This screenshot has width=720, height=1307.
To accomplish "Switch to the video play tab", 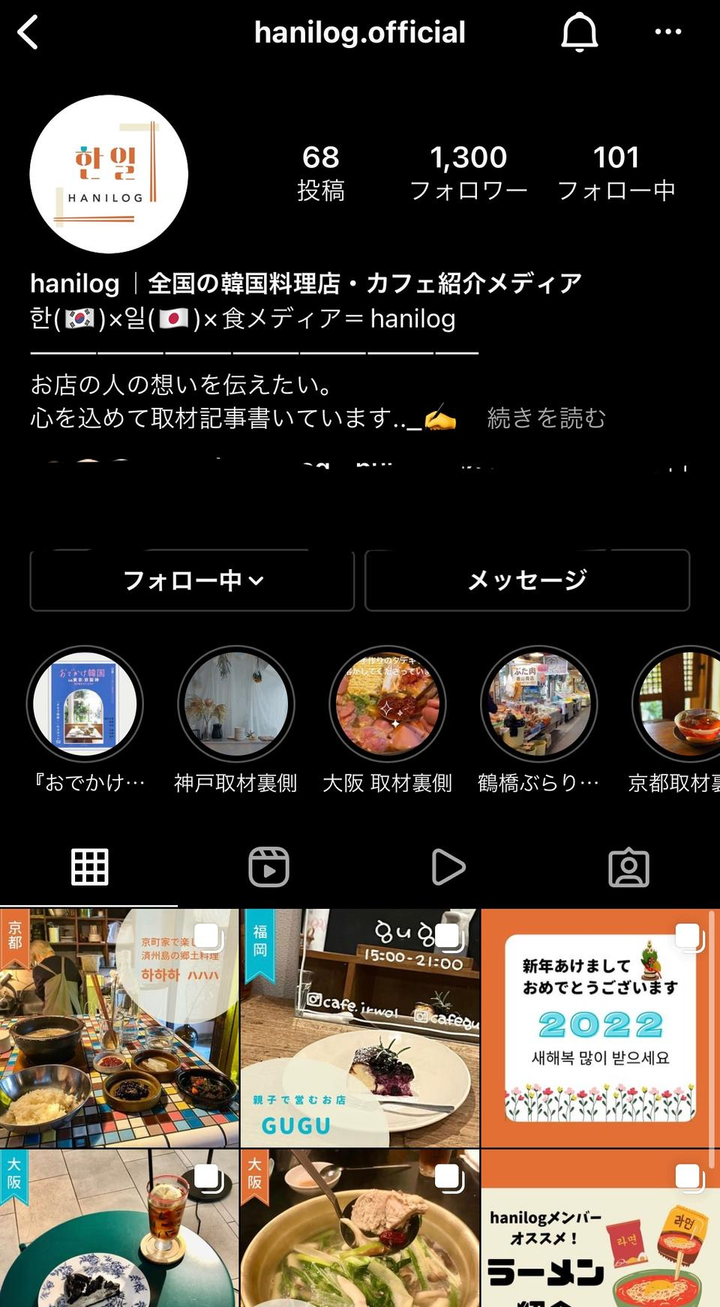I will [x=448, y=867].
